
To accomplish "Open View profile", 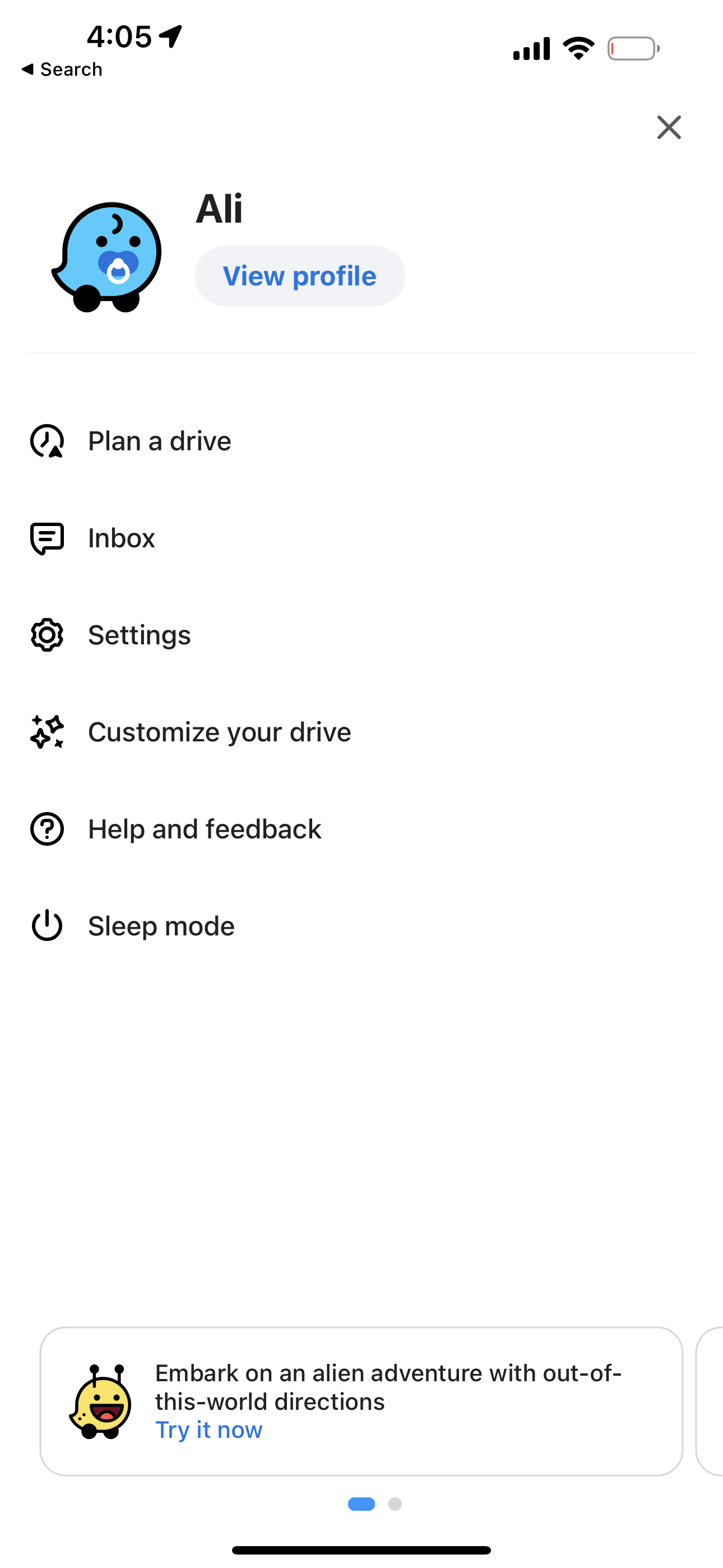I will (x=299, y=275).
